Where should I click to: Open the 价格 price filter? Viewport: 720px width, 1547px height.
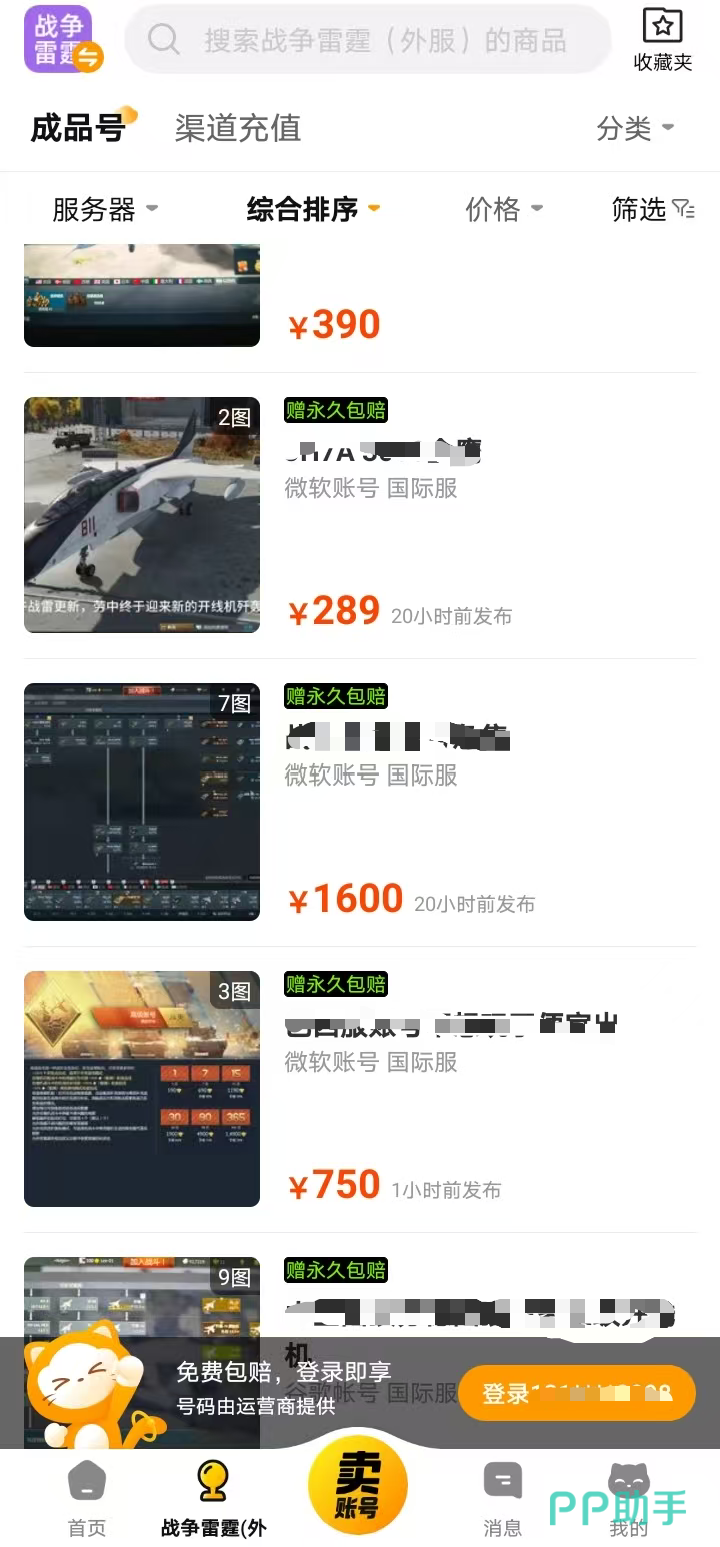[x=503, y=209]
